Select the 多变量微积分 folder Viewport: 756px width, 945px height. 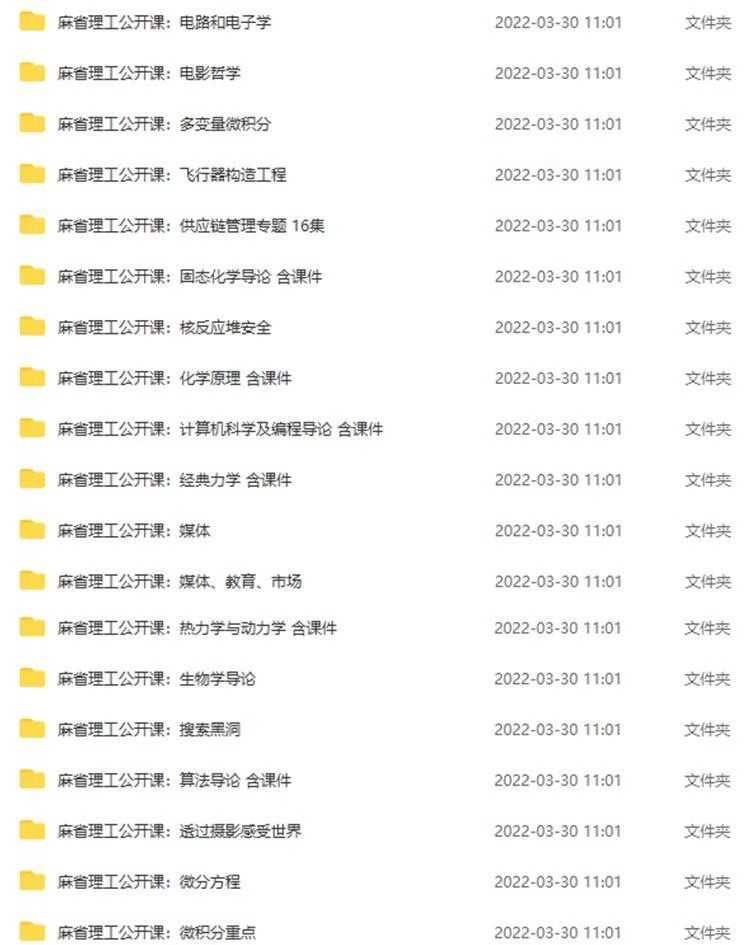tap(164, 124)
